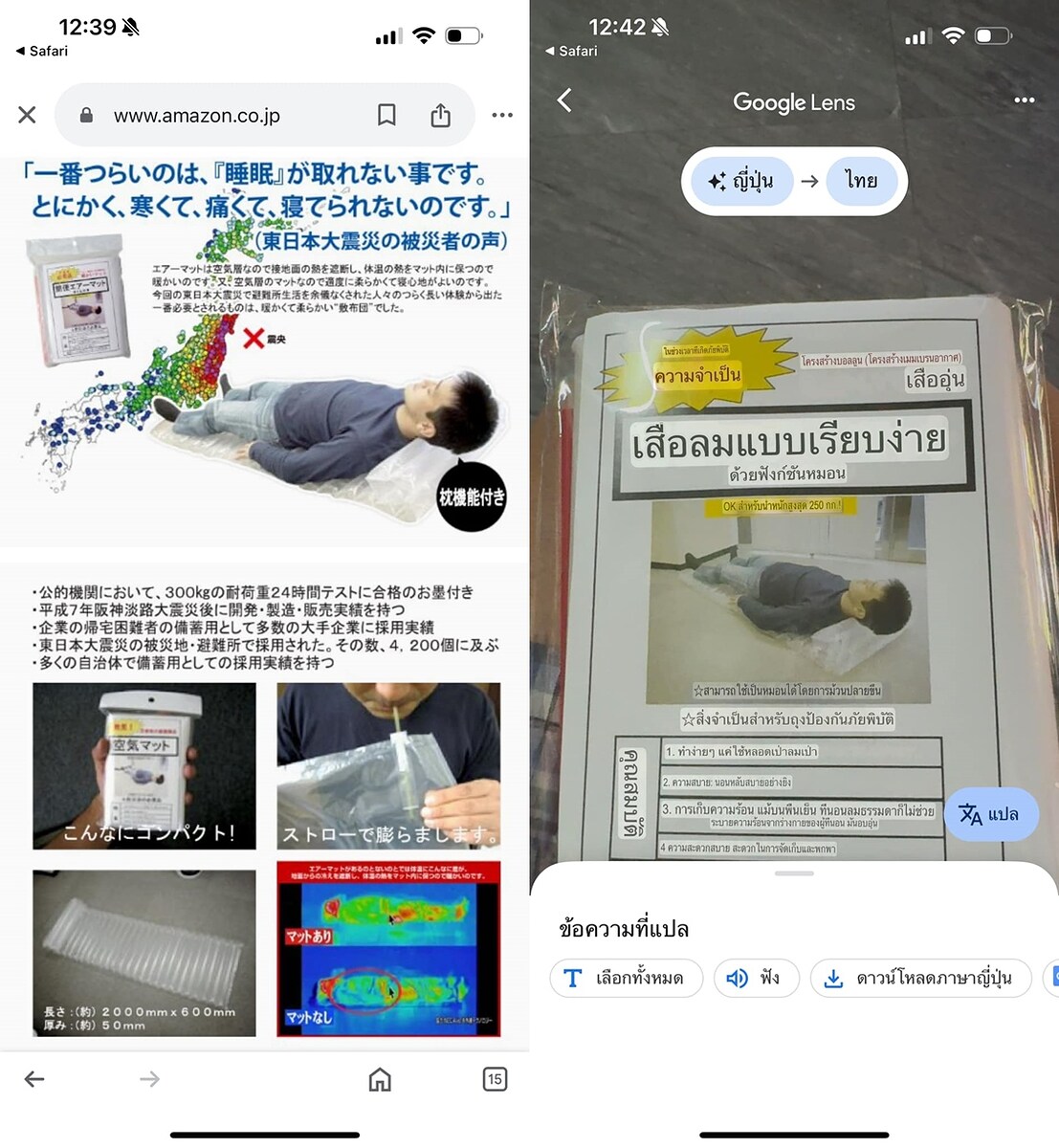Open the tab switcher showing 15 tabs

pyautogui.click(x=495, y=1079)
